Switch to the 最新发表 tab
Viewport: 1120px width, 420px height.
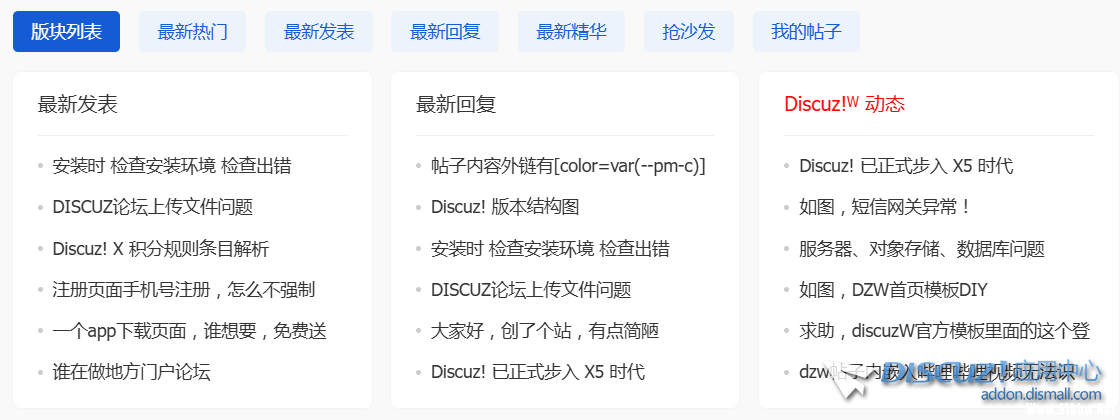tap(319, 32)
